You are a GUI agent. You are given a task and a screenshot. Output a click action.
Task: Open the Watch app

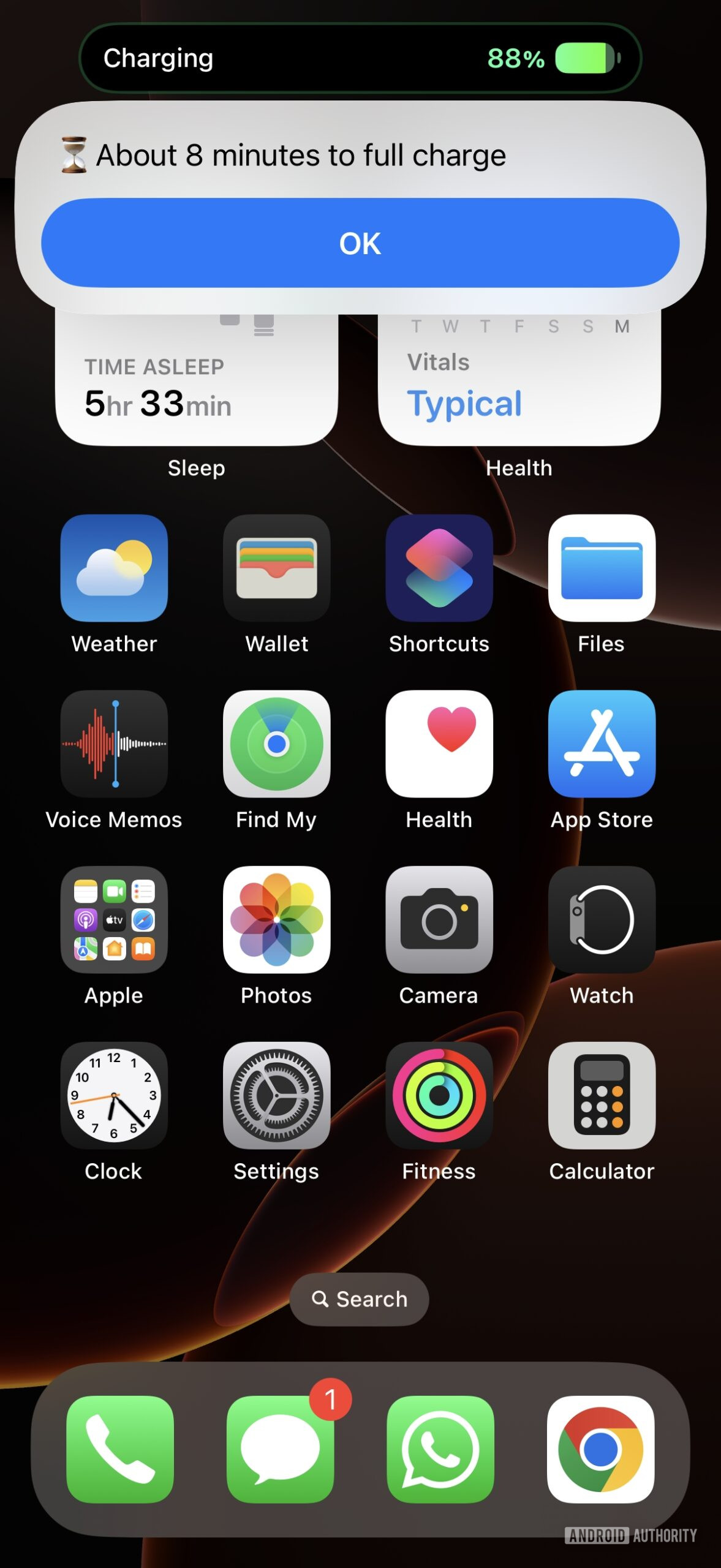pos(602,919)
